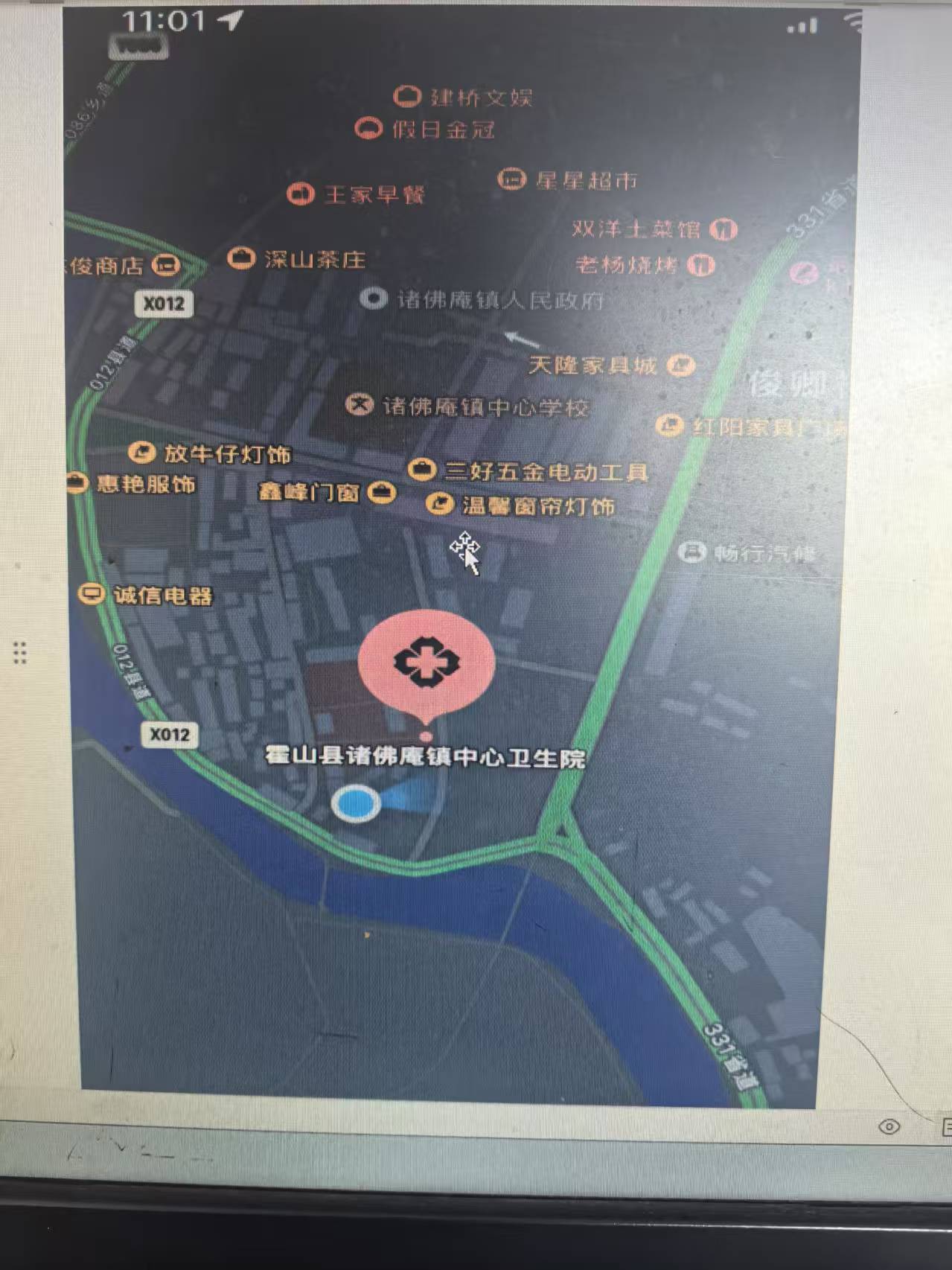Select the 双洋土菜馆 restaurant marker
The height and width of the screenshot is (1270, 952).
pyautogui.click(x=723, y=229)
